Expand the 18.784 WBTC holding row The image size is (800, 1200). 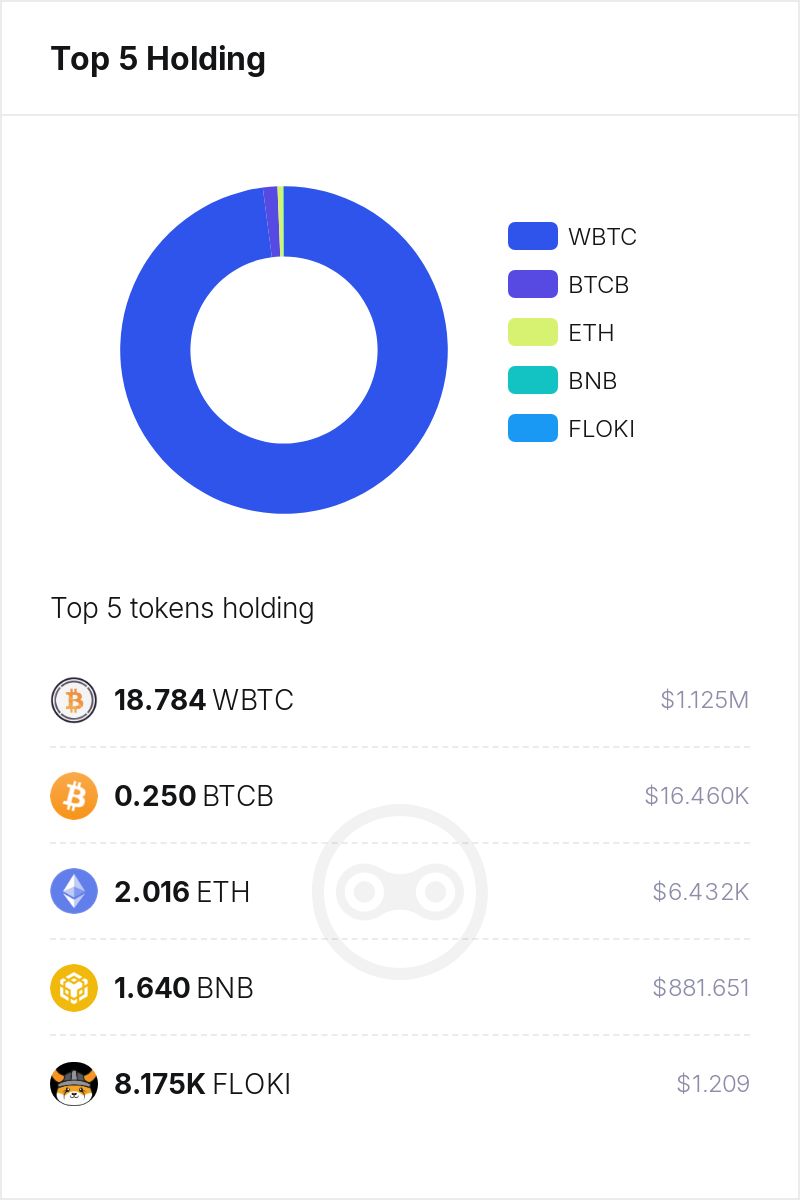click(x=400, y=700)
